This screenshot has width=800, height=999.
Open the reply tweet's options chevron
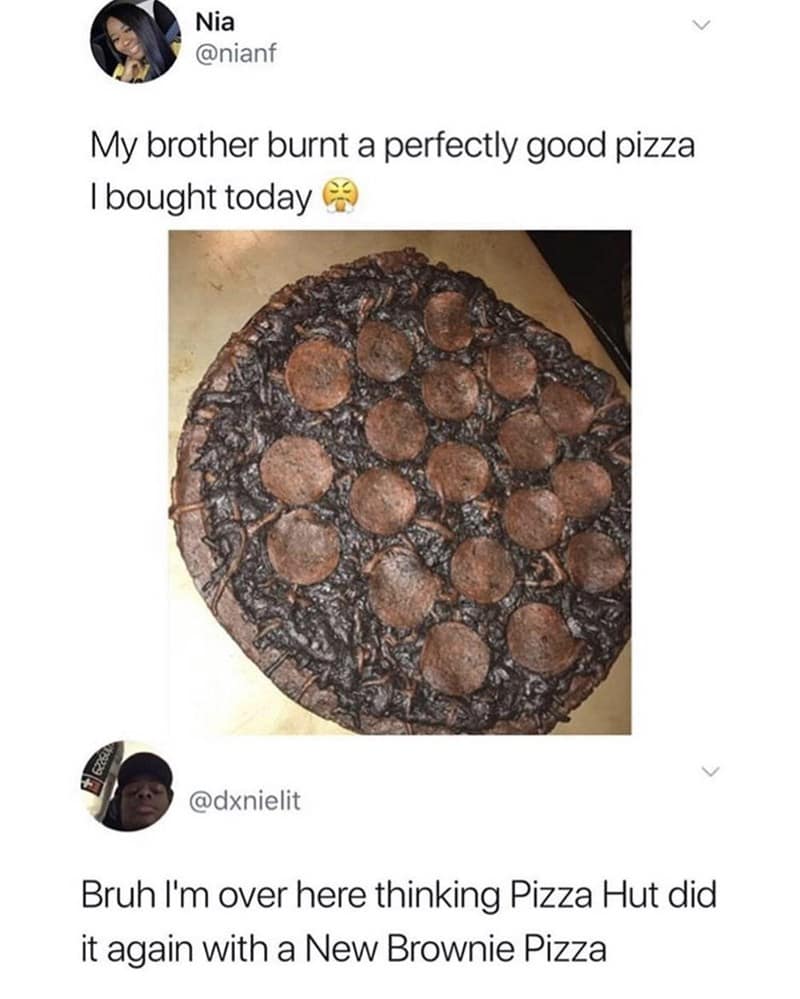coord(712,770)
